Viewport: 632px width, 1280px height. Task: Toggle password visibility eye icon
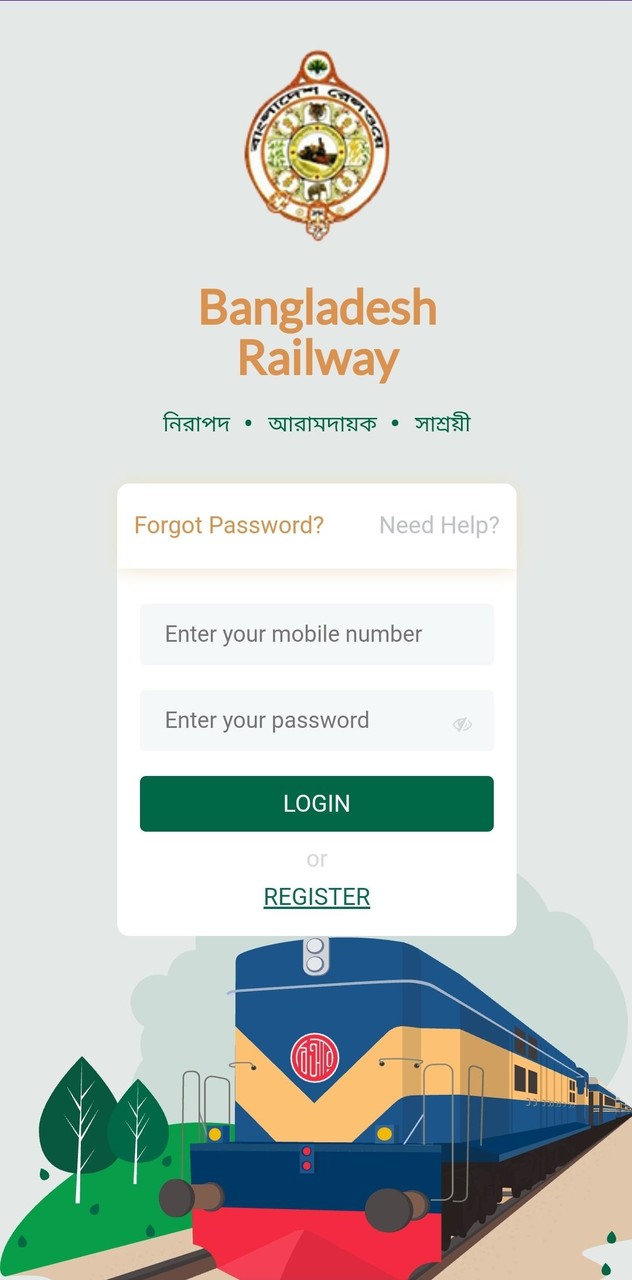(462, 724)
